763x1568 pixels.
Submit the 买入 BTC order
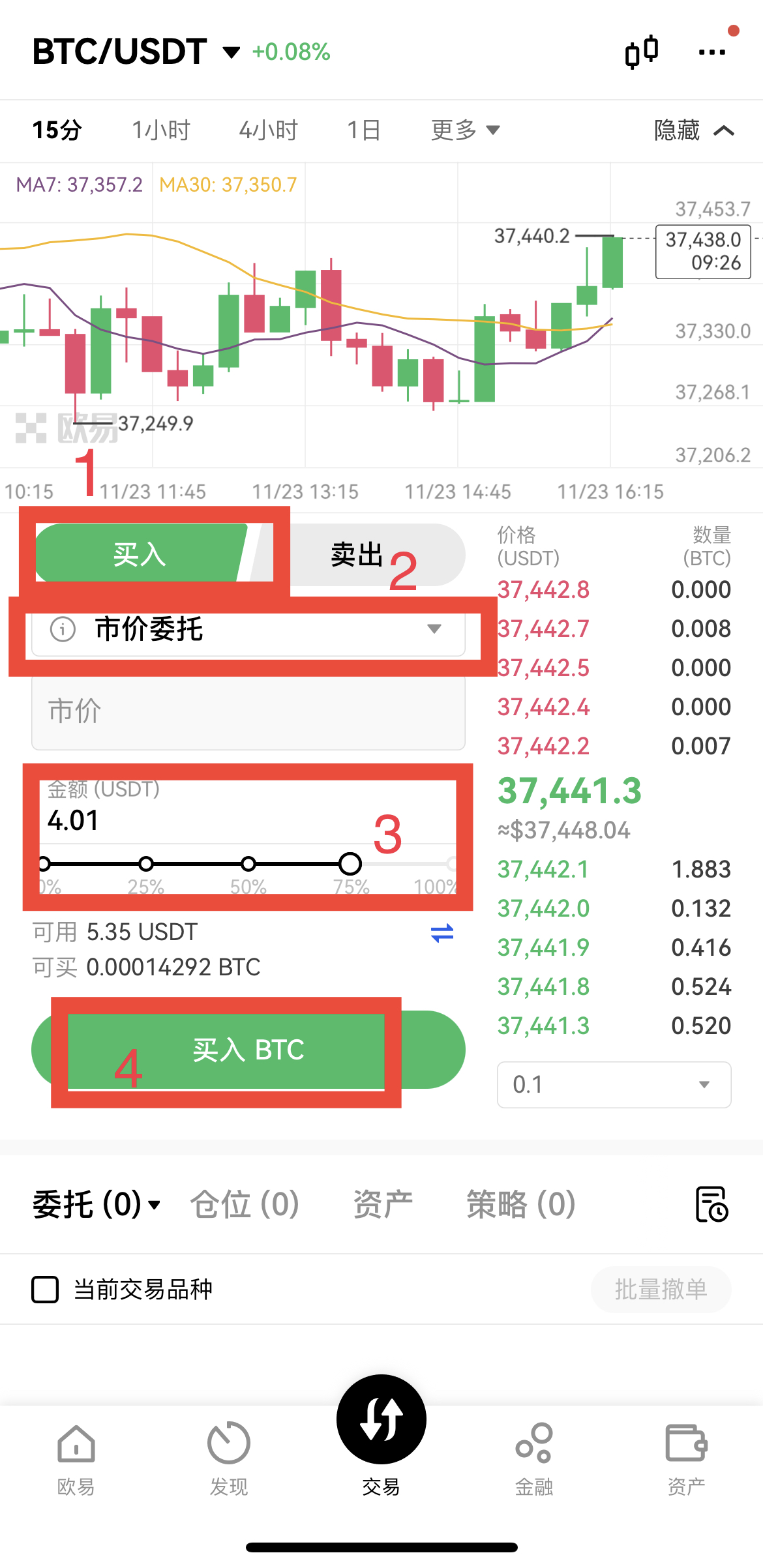click(x=248, y=1050)
